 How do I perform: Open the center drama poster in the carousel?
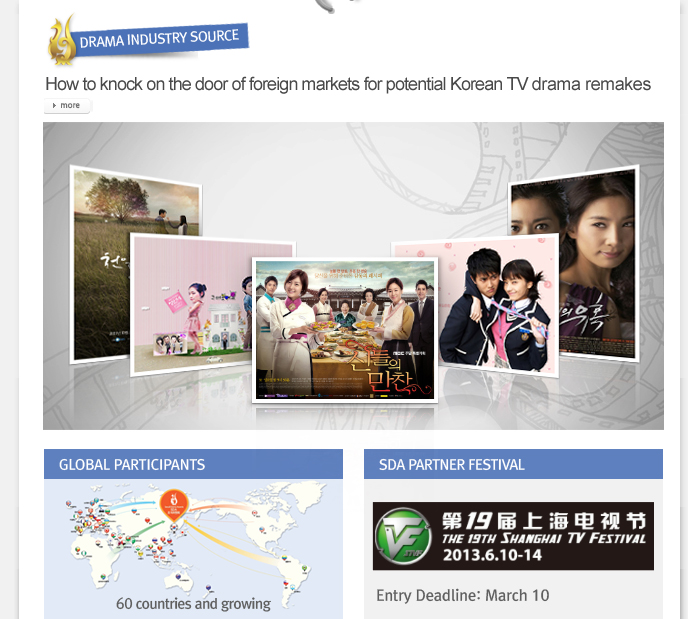(x=345, y=329)
